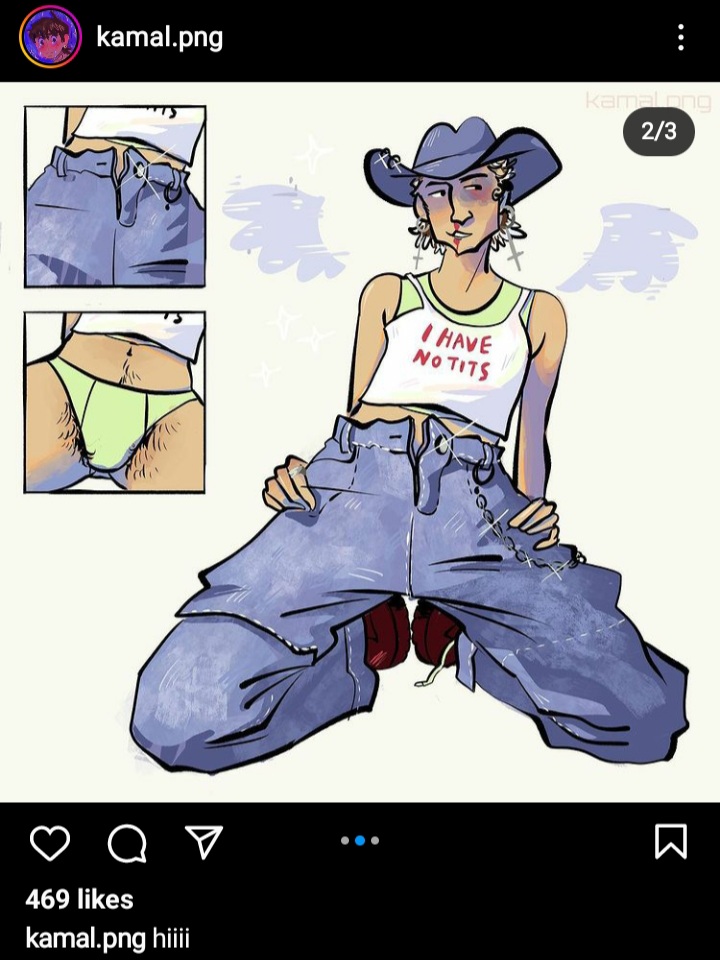Share this post via paper plane
Image resolution: width=720 pixels, height=960 pixels.
click(204, 843)
